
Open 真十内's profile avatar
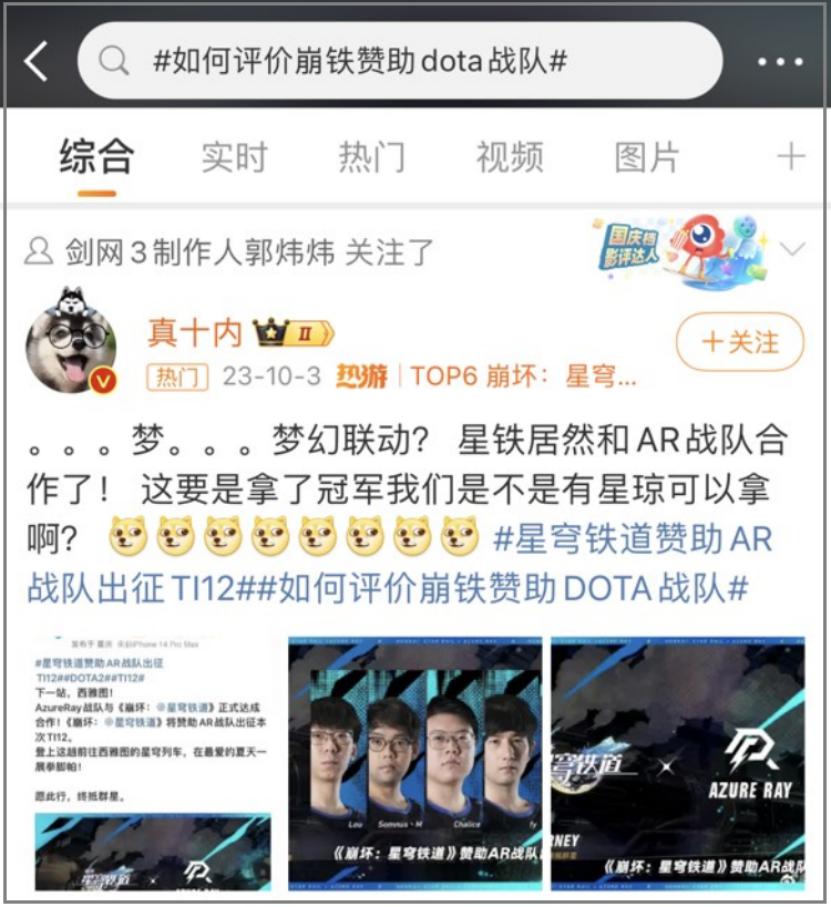(70, 340)
